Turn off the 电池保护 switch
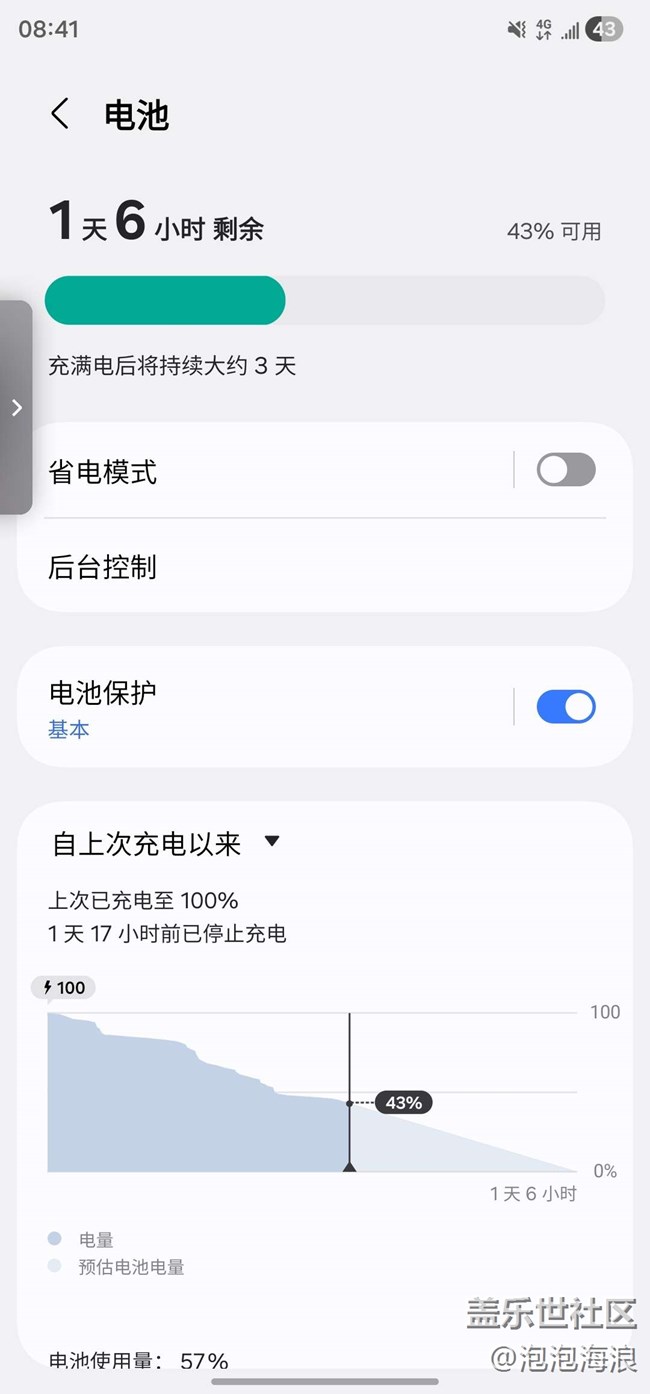 click(566, 707)
